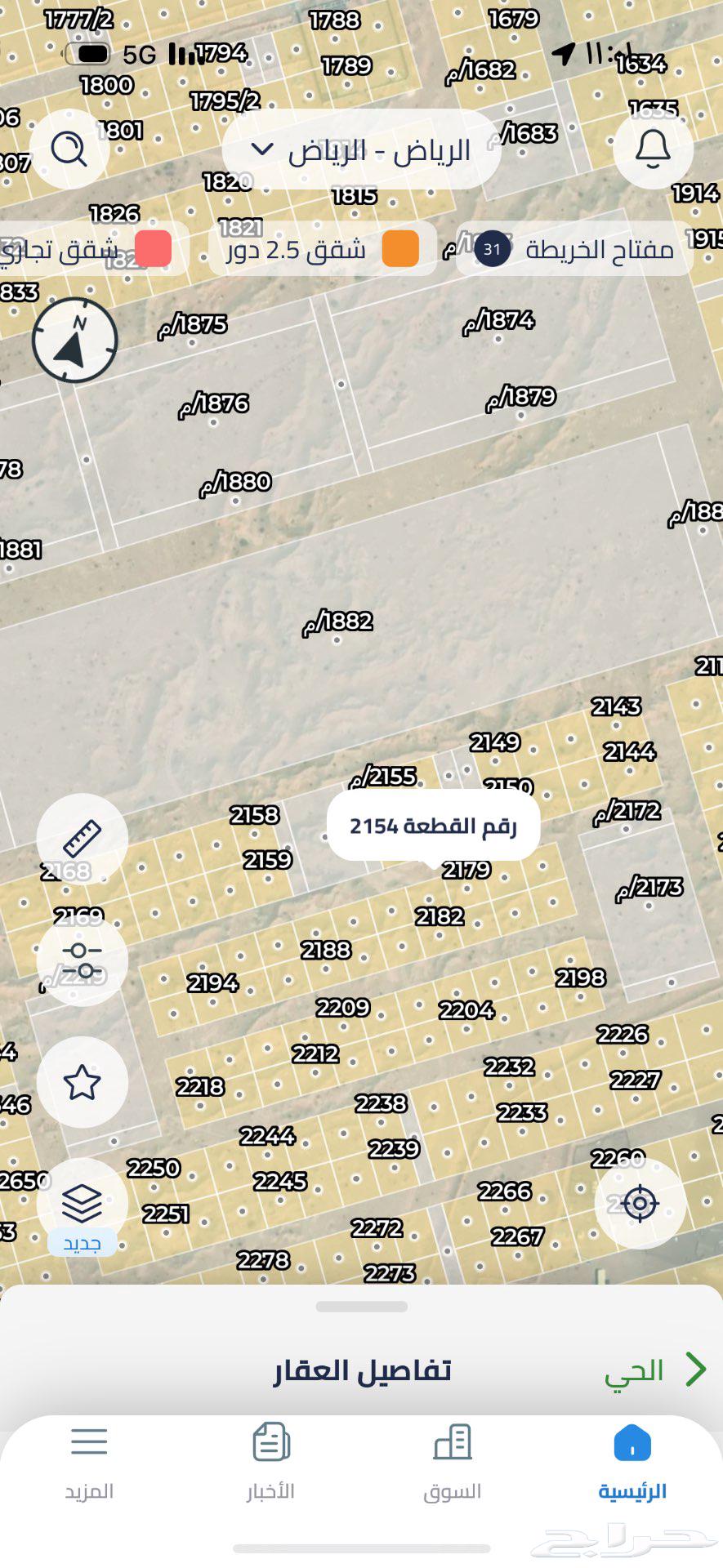Tap the parcel number 2154 popup
Viewport: 723px width, 1568px height.
coord(433,826)
